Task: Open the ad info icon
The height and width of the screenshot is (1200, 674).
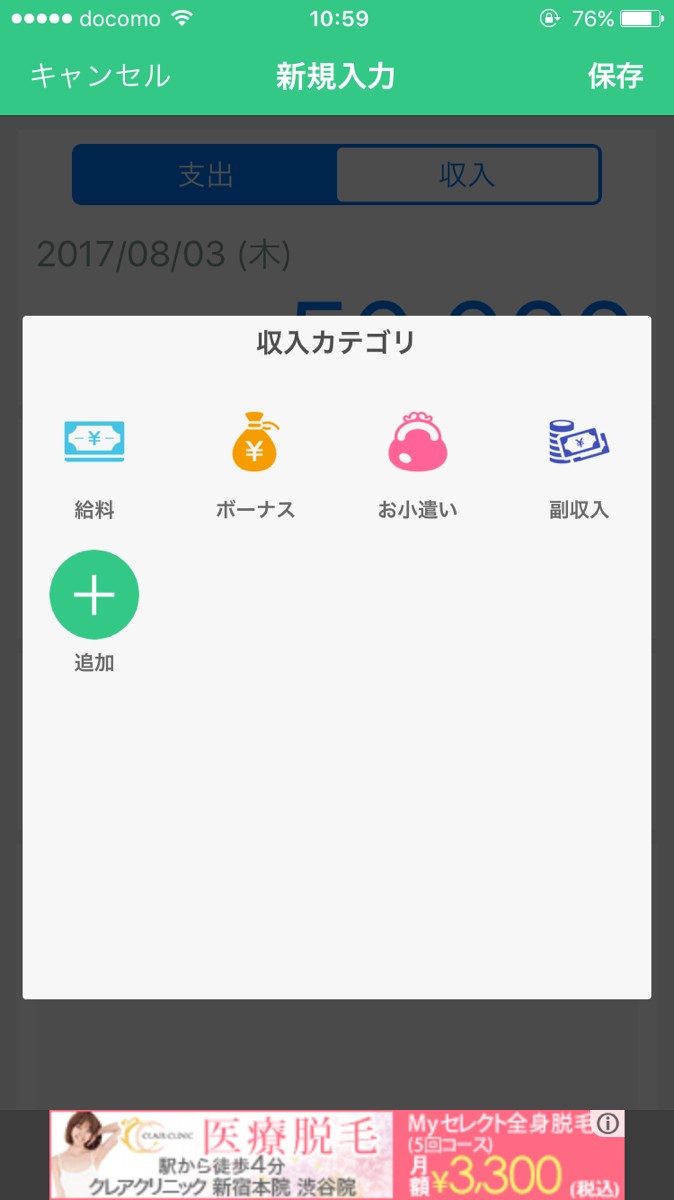Action: click(x=607, y=1124)
